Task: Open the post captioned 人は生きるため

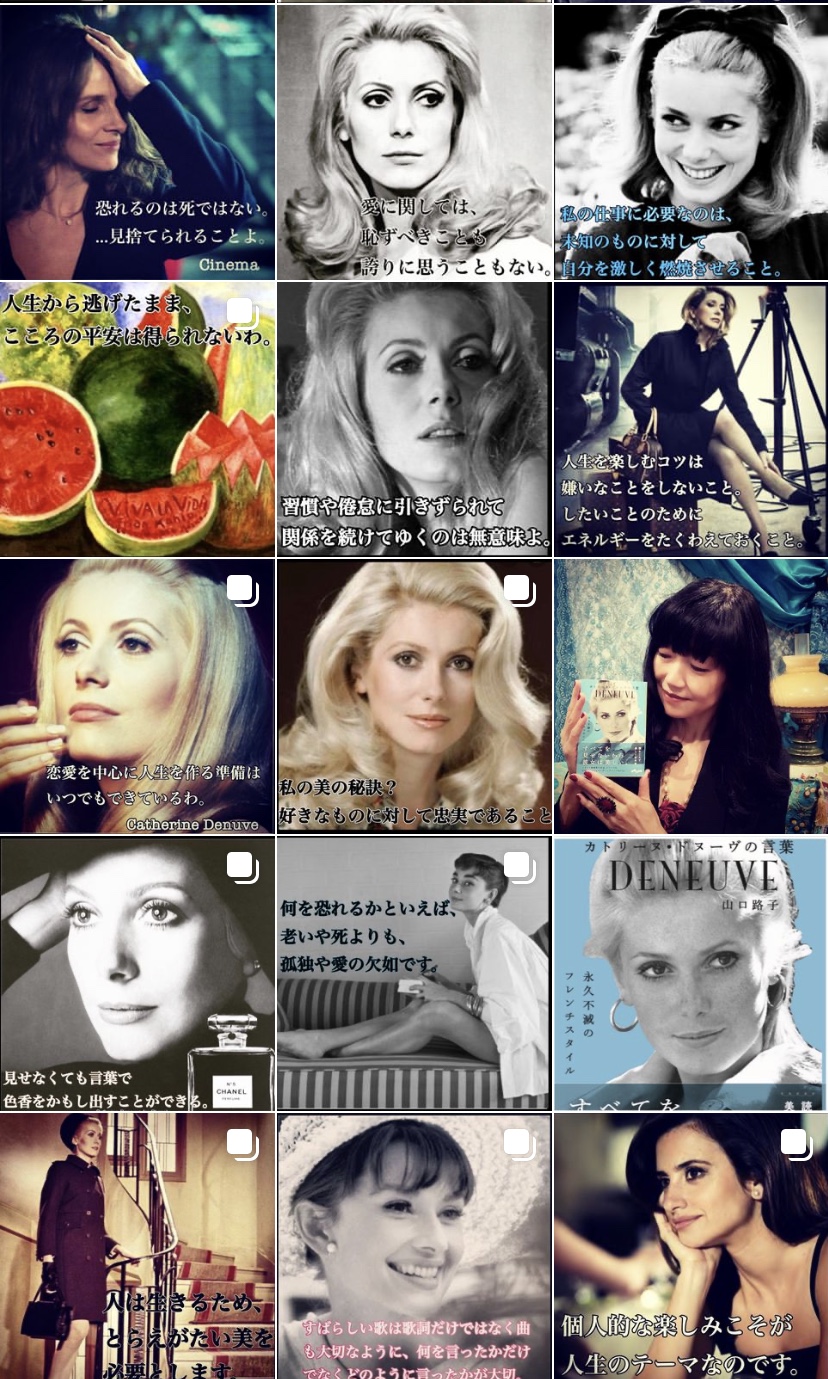Action: pyautogui.click(x=137, y=1246)
